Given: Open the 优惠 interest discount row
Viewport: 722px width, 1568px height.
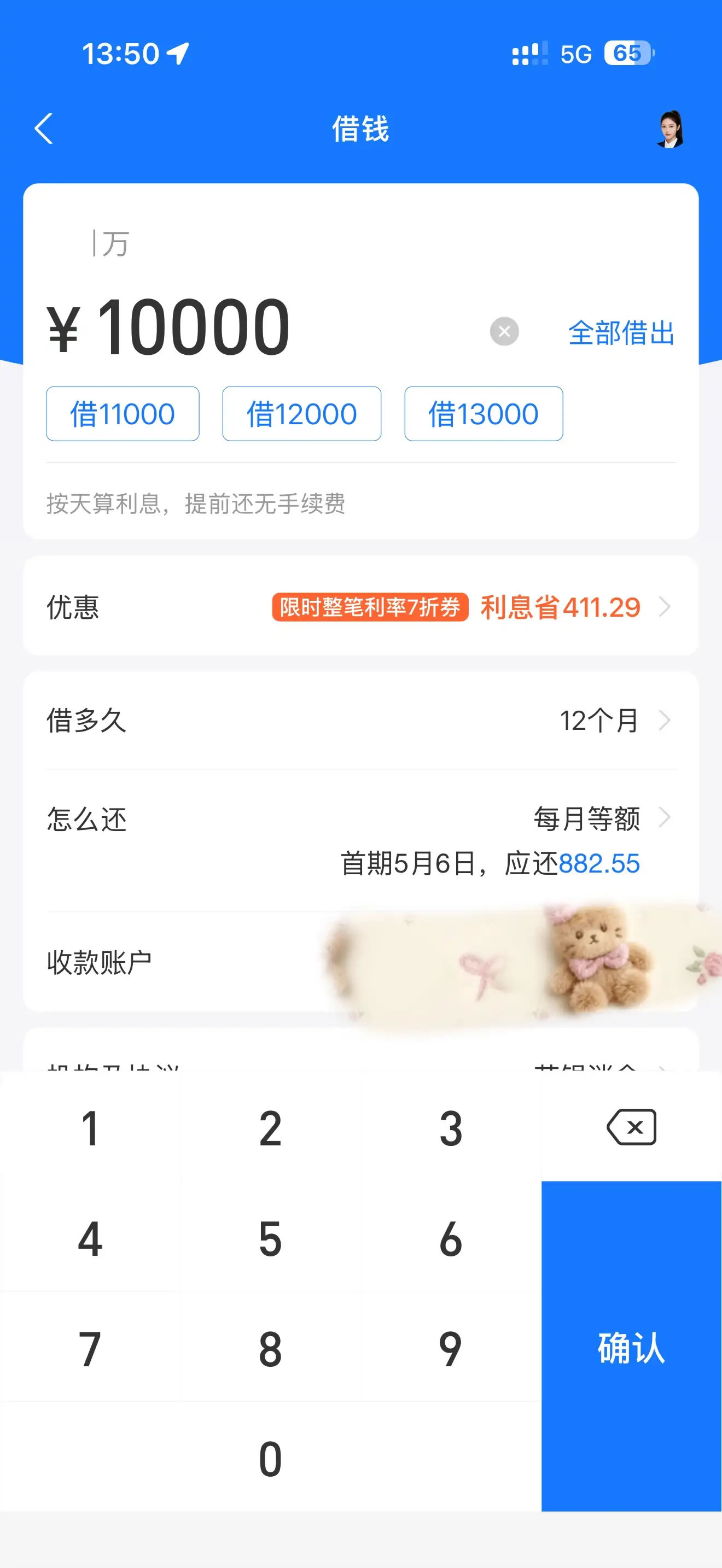Looking at the screenshot, I should (360, 607).
